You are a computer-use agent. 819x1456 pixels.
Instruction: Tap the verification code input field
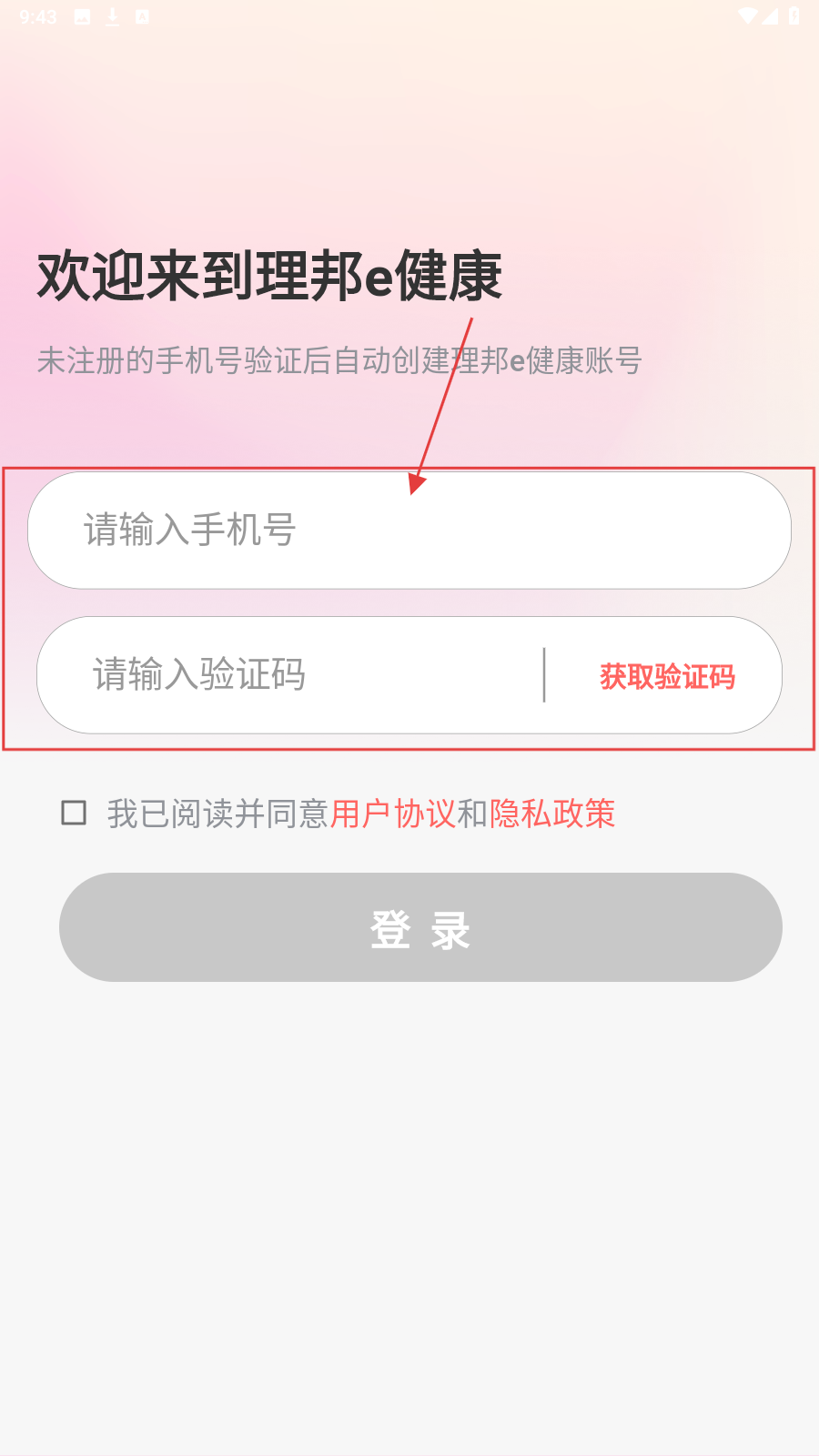coord(291,675)
